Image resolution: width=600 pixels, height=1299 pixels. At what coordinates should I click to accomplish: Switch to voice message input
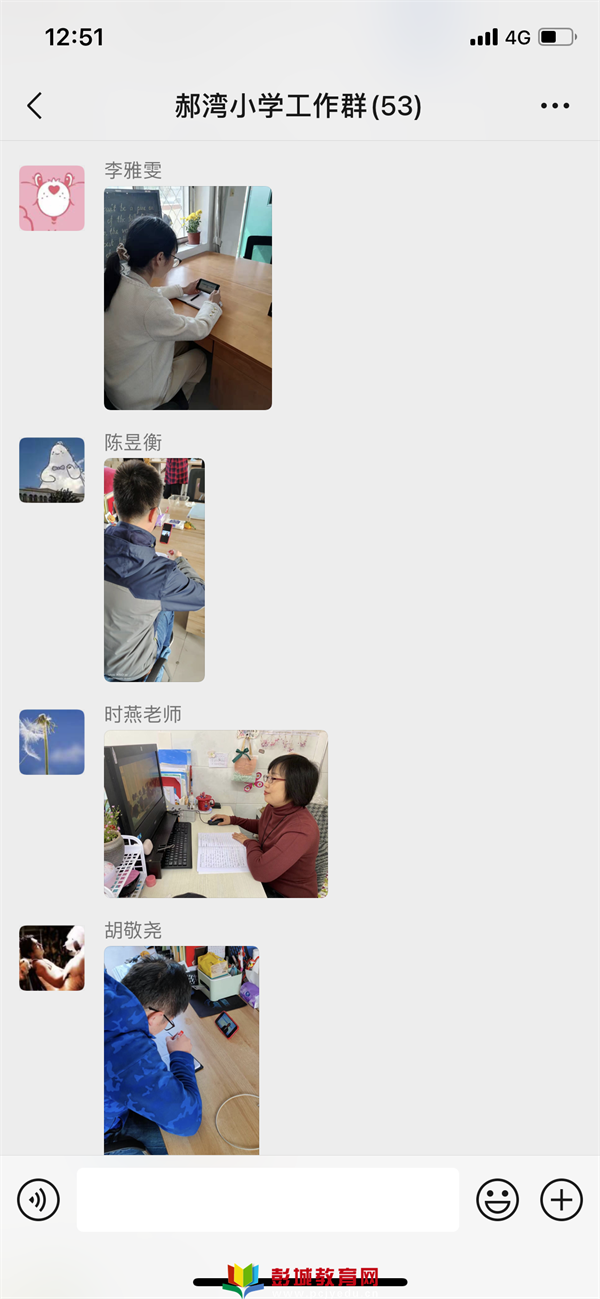39,1199
